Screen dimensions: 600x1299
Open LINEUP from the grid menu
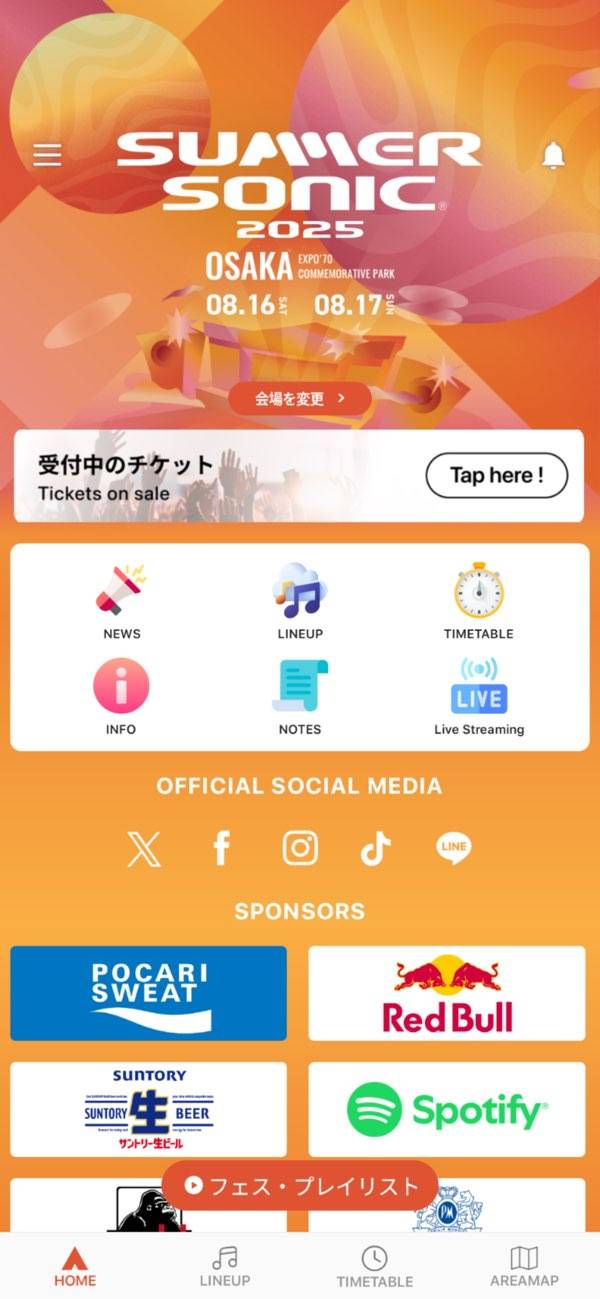click(x=300, y=601)
